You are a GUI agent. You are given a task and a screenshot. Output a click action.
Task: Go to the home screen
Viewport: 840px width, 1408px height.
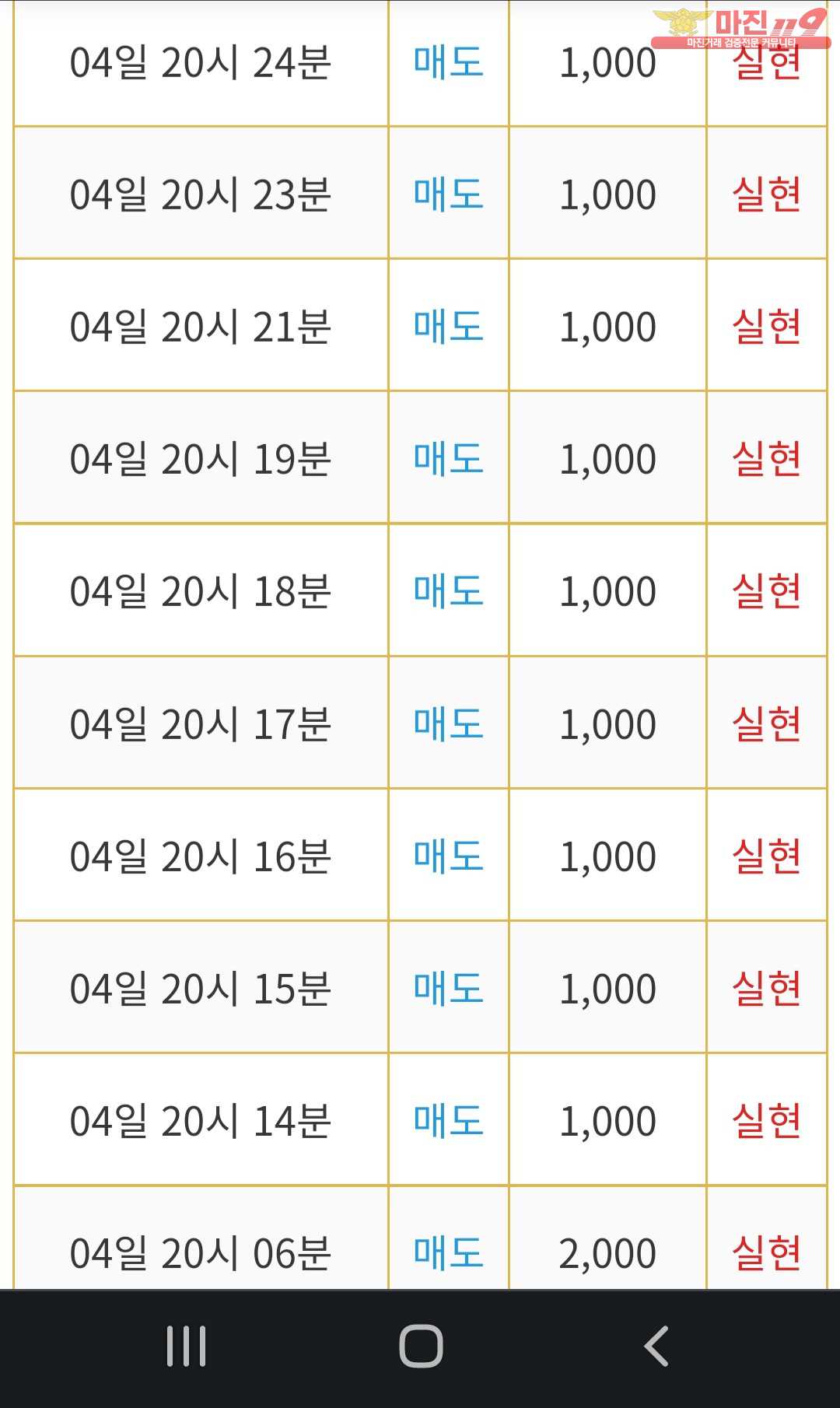click(x=421, y=1347)
